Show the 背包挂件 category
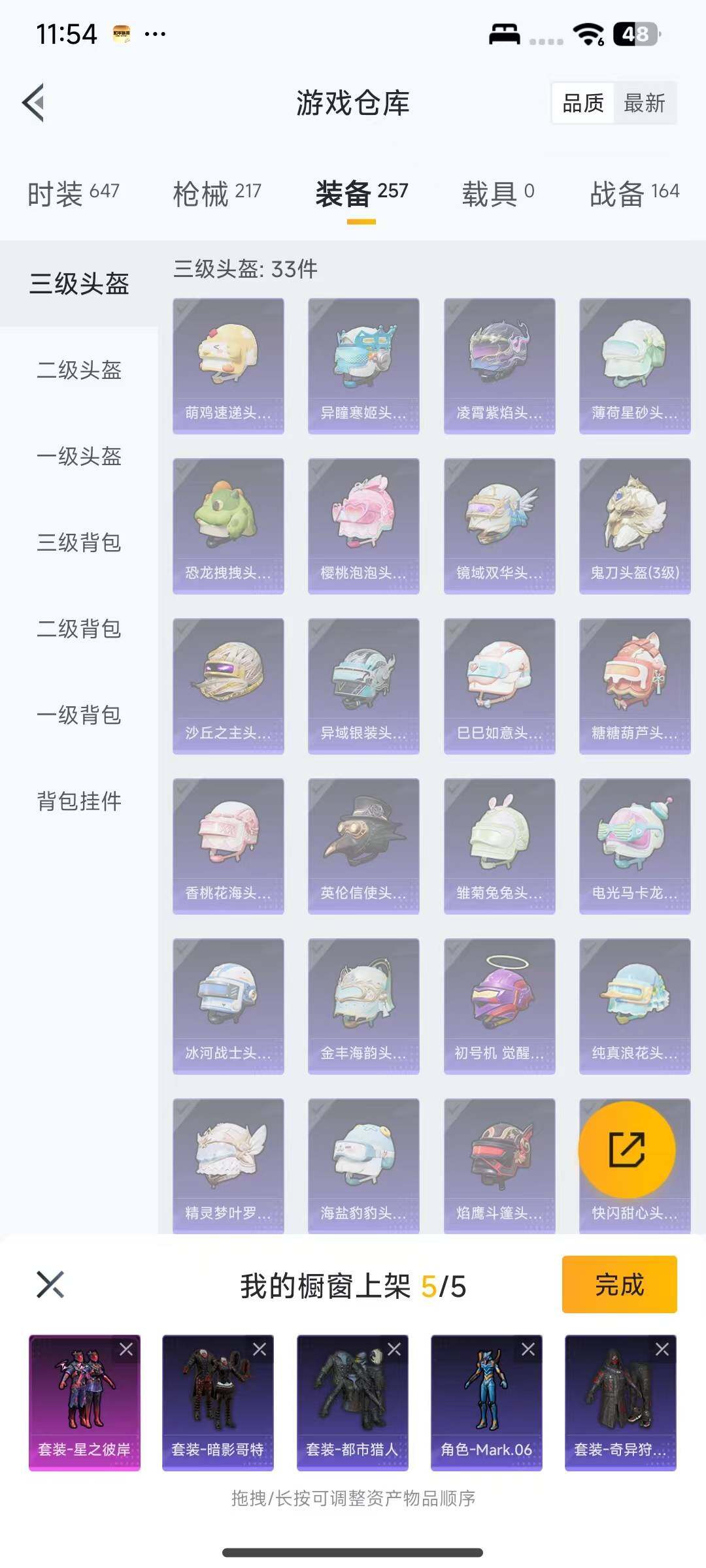Screen dimensions: 706x1568 pos(79,802)
